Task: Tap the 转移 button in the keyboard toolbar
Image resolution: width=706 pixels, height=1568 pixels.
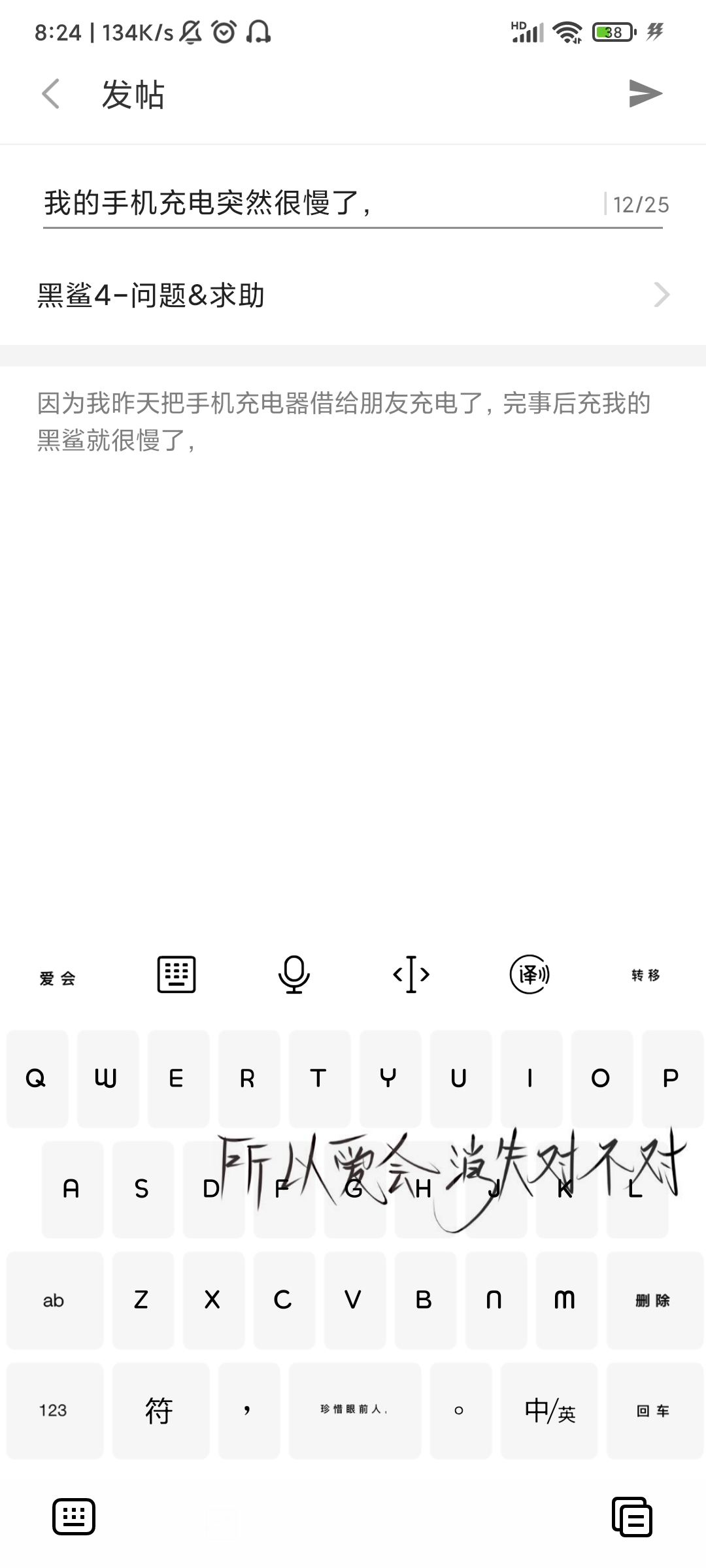Action: tap(646, 975)
